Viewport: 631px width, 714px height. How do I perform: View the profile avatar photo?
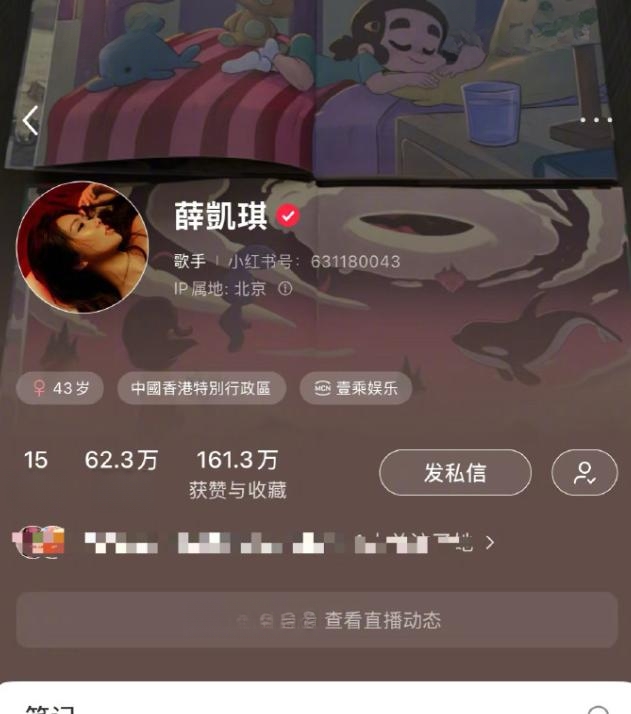click(x=82, y=247)
